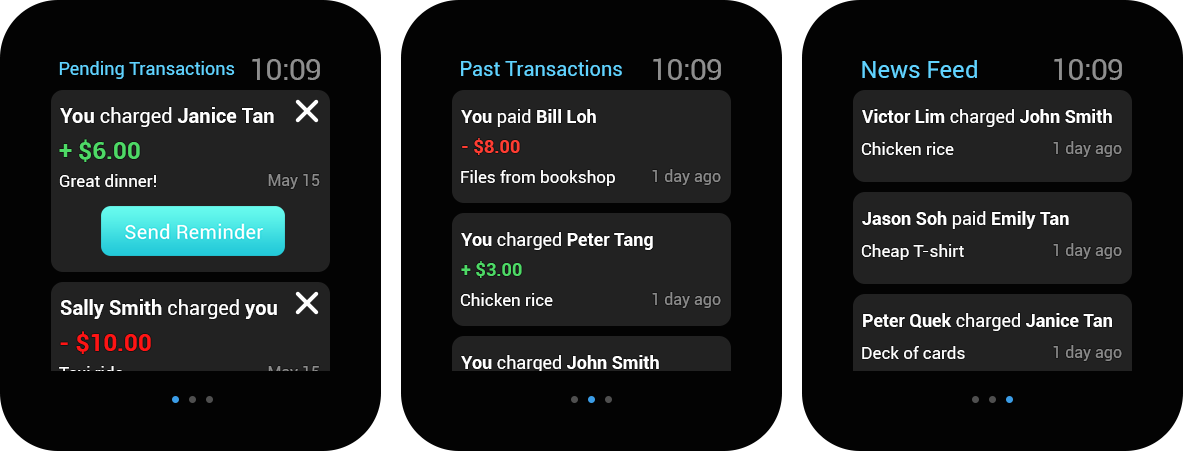The height and width of the screenshot is (451, 1183).
Task: View the $3.00 charge to Peter Tang
Action: (591, 270)
